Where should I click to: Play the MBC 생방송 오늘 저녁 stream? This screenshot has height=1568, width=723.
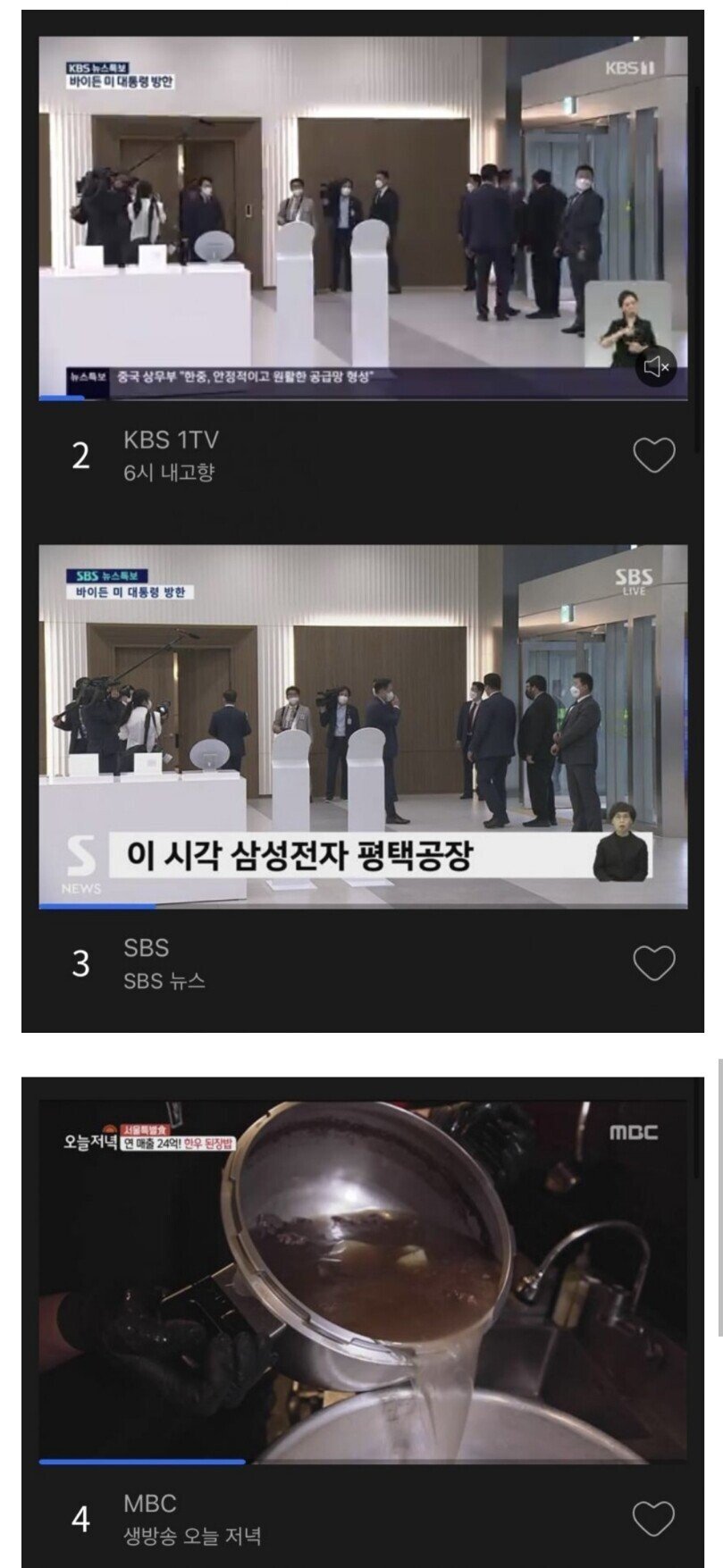point(363,1280)
